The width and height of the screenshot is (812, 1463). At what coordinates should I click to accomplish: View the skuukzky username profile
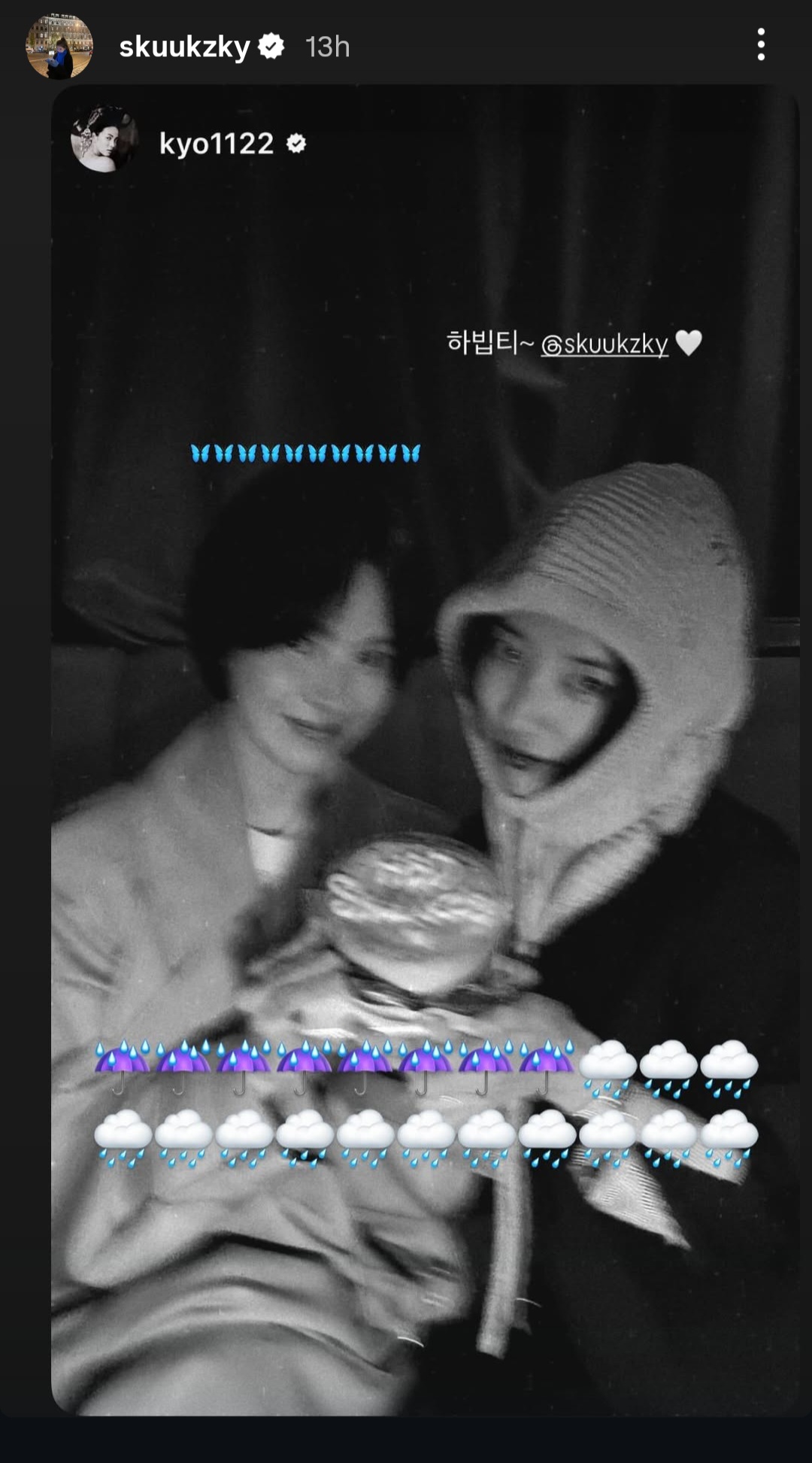pyautogui.click(x=184, y=47)
